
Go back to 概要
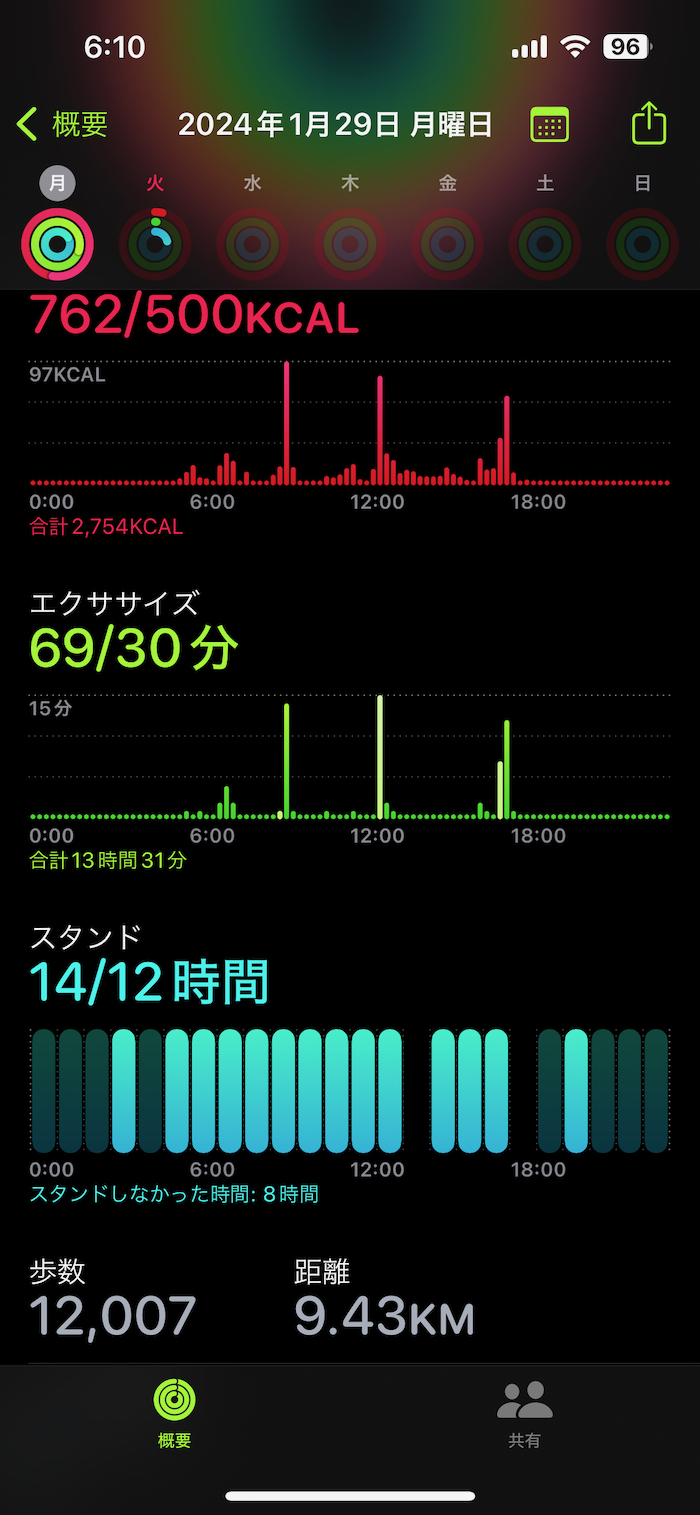pos(62,125)
